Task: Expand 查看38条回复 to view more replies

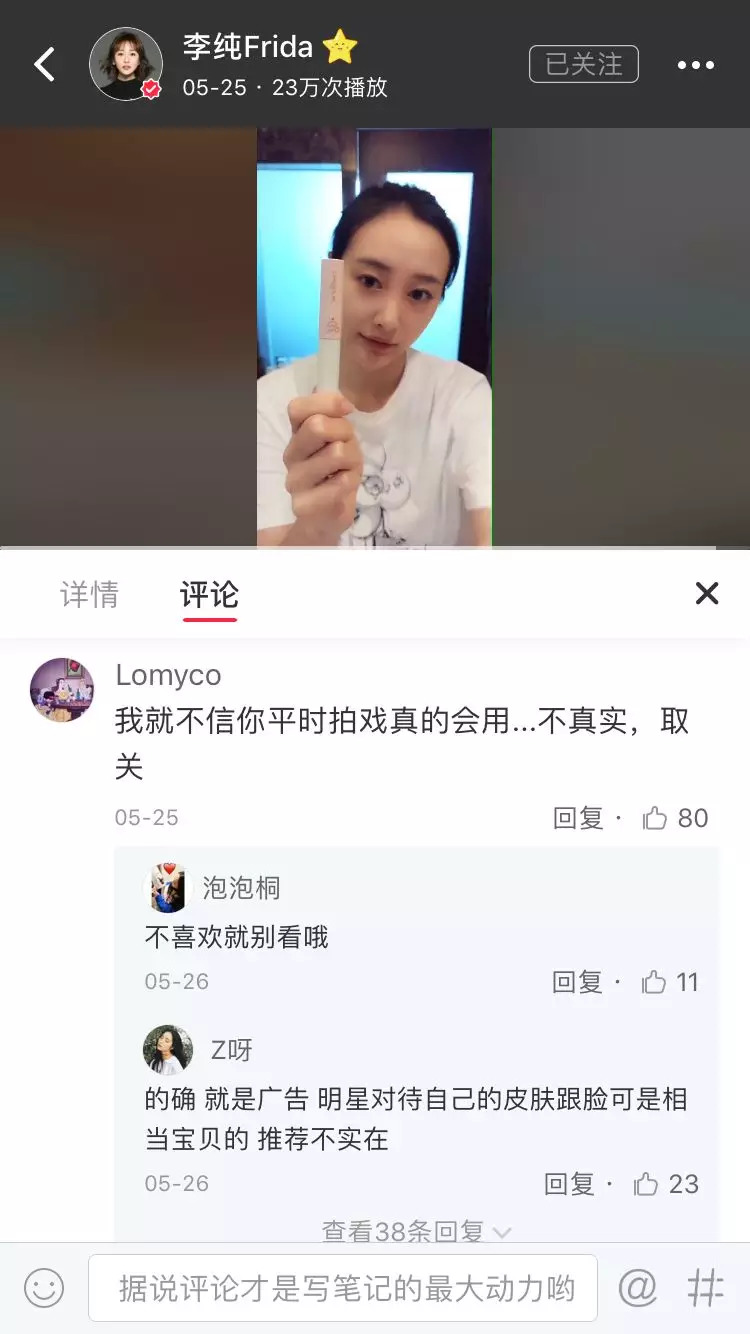Action: point(416,1232)
